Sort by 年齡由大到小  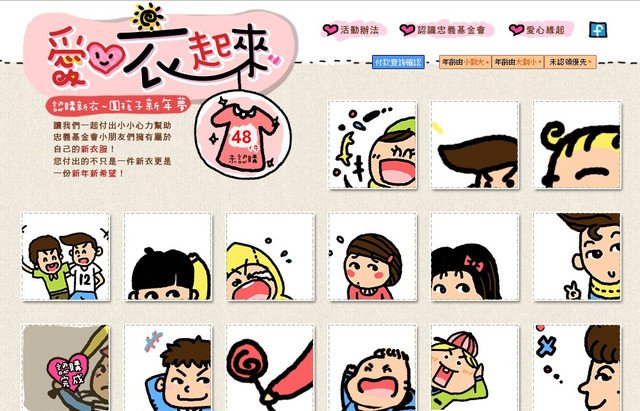(x=516, y=62)
